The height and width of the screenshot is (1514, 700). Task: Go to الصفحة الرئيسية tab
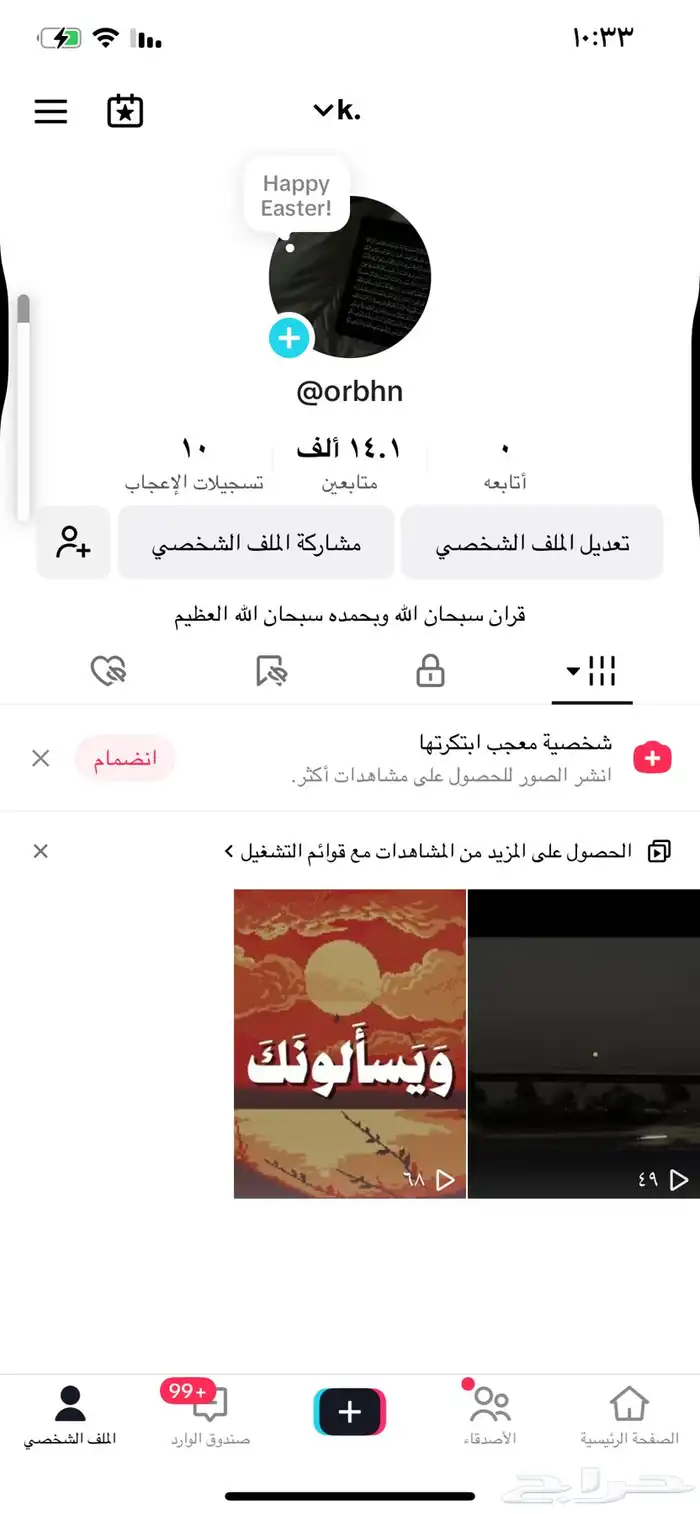pos(629,1416)
